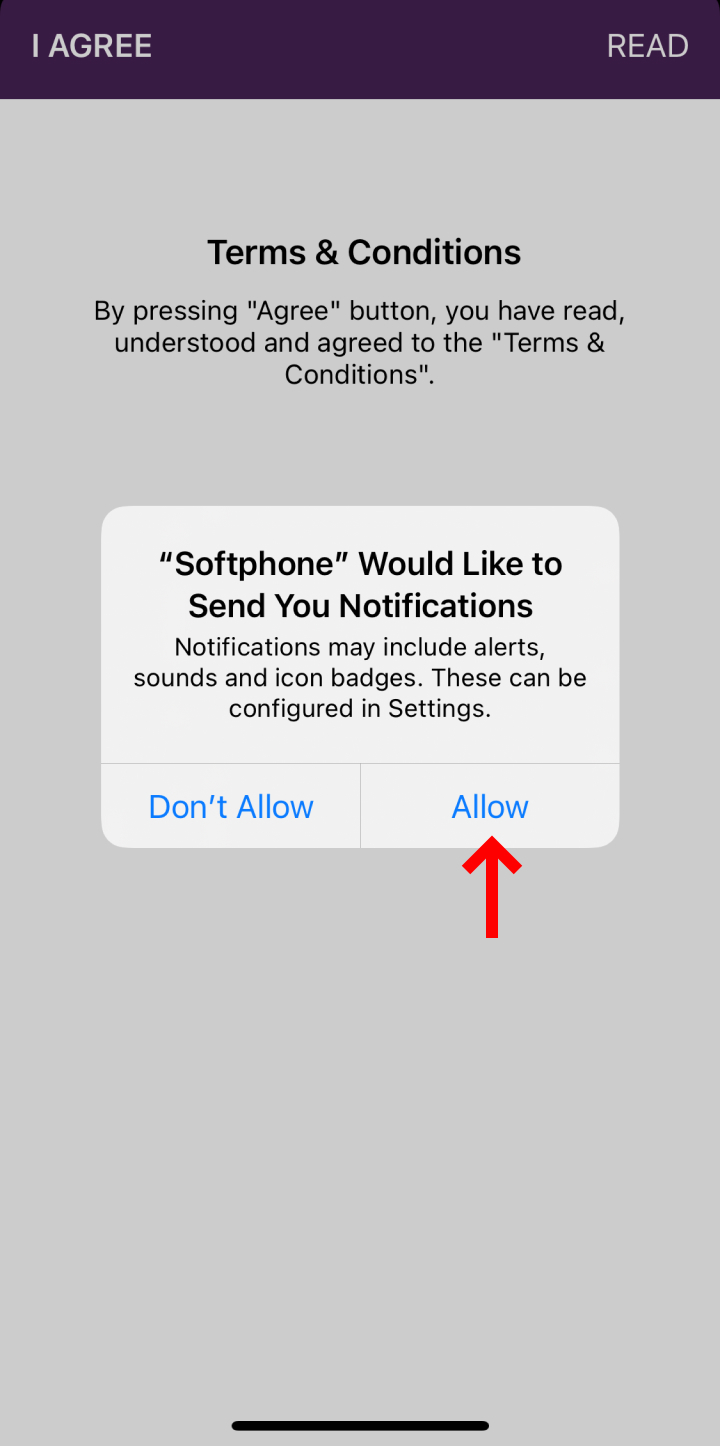Open READ to view the terms
Screen dimensions: 720x1446
coord(647,46)
